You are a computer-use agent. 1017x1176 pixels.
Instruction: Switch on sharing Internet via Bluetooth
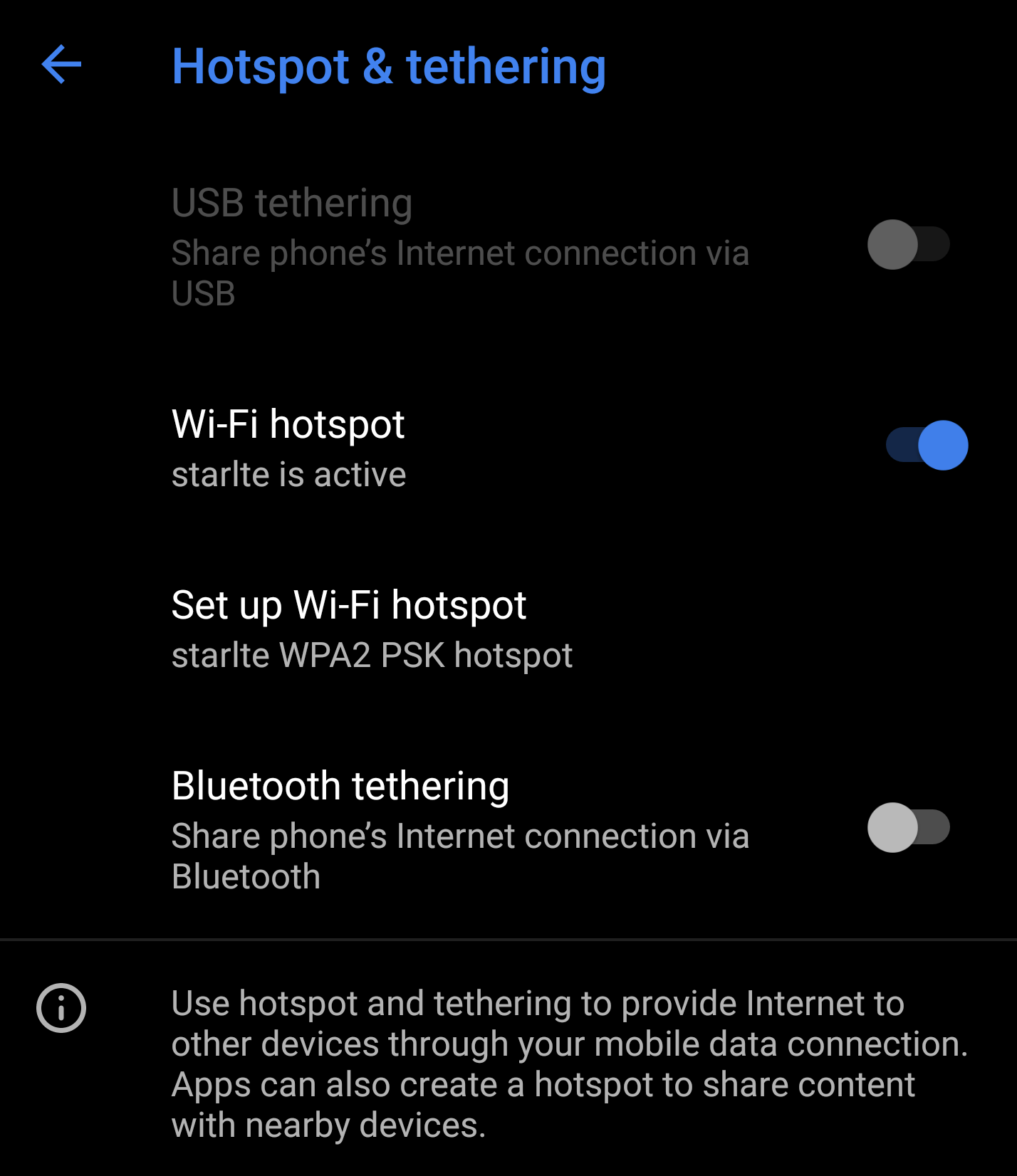tap(908, 828)
